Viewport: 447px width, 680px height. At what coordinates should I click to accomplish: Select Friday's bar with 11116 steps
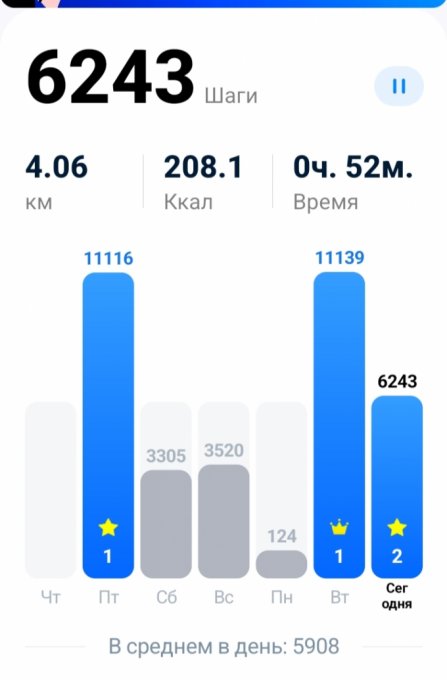pos(108,425)
